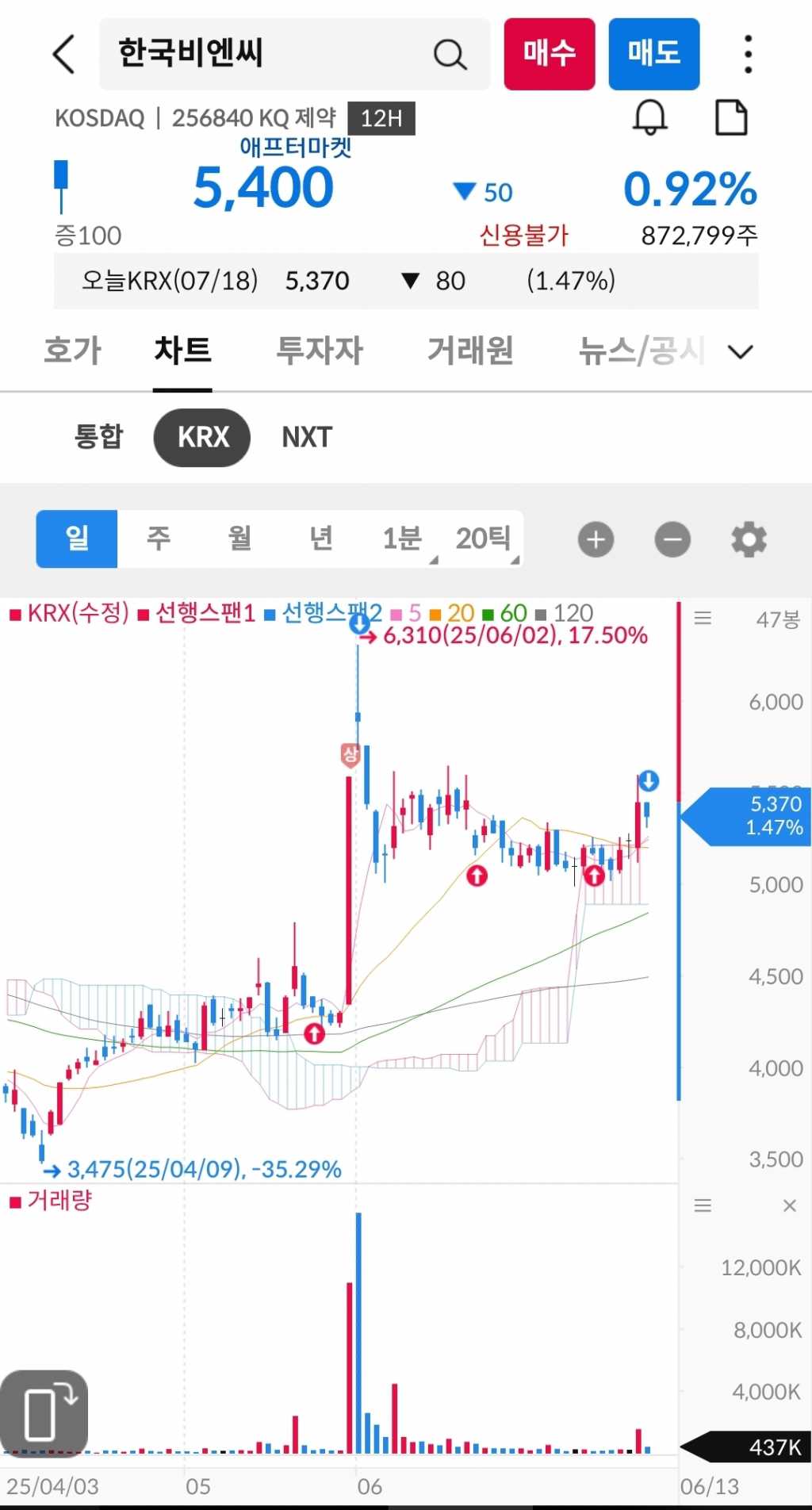The width and height of the screenshot is (812, 1510).
Task: Expand the tab list with the chevron
Action: pos(741,351)
